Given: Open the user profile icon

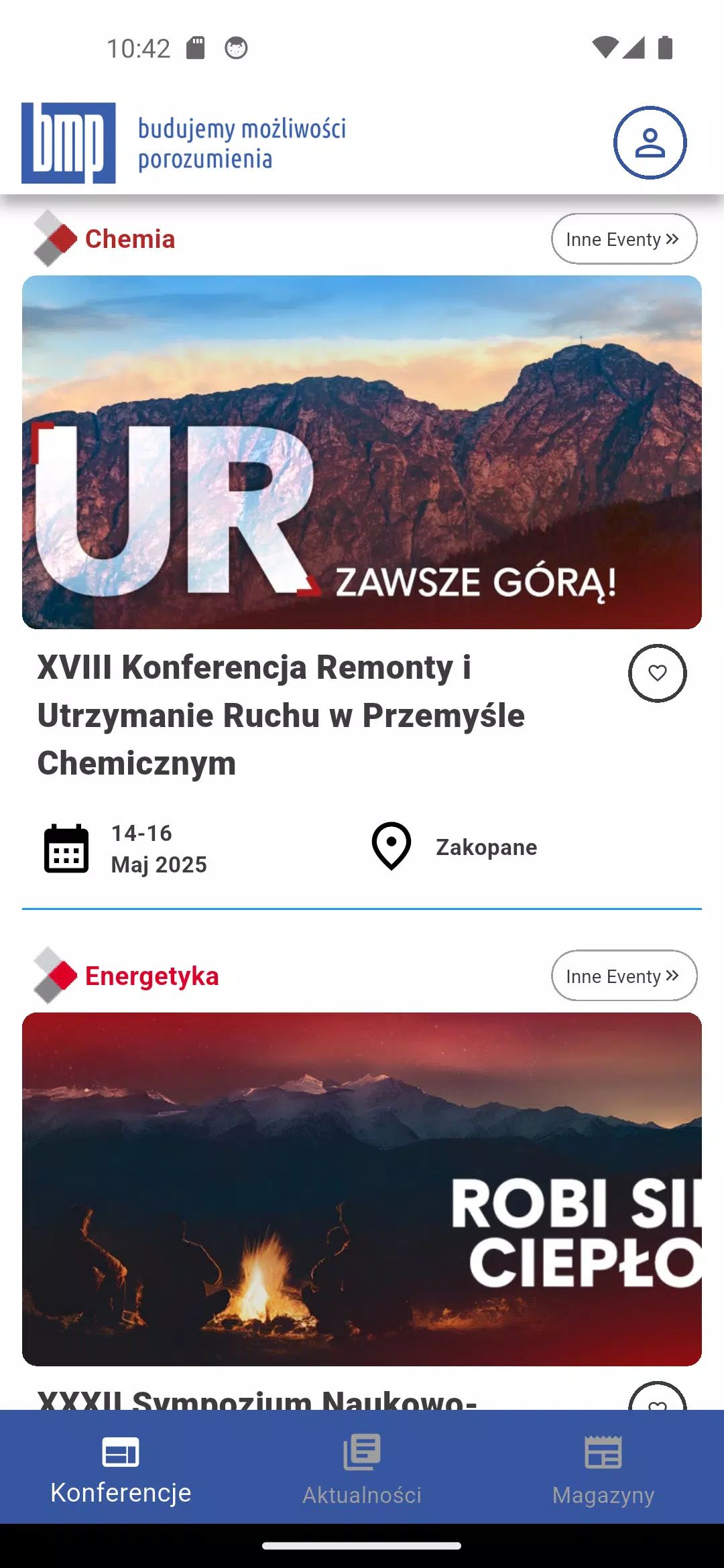Looking at the screenshot, I should pos(650,143).
